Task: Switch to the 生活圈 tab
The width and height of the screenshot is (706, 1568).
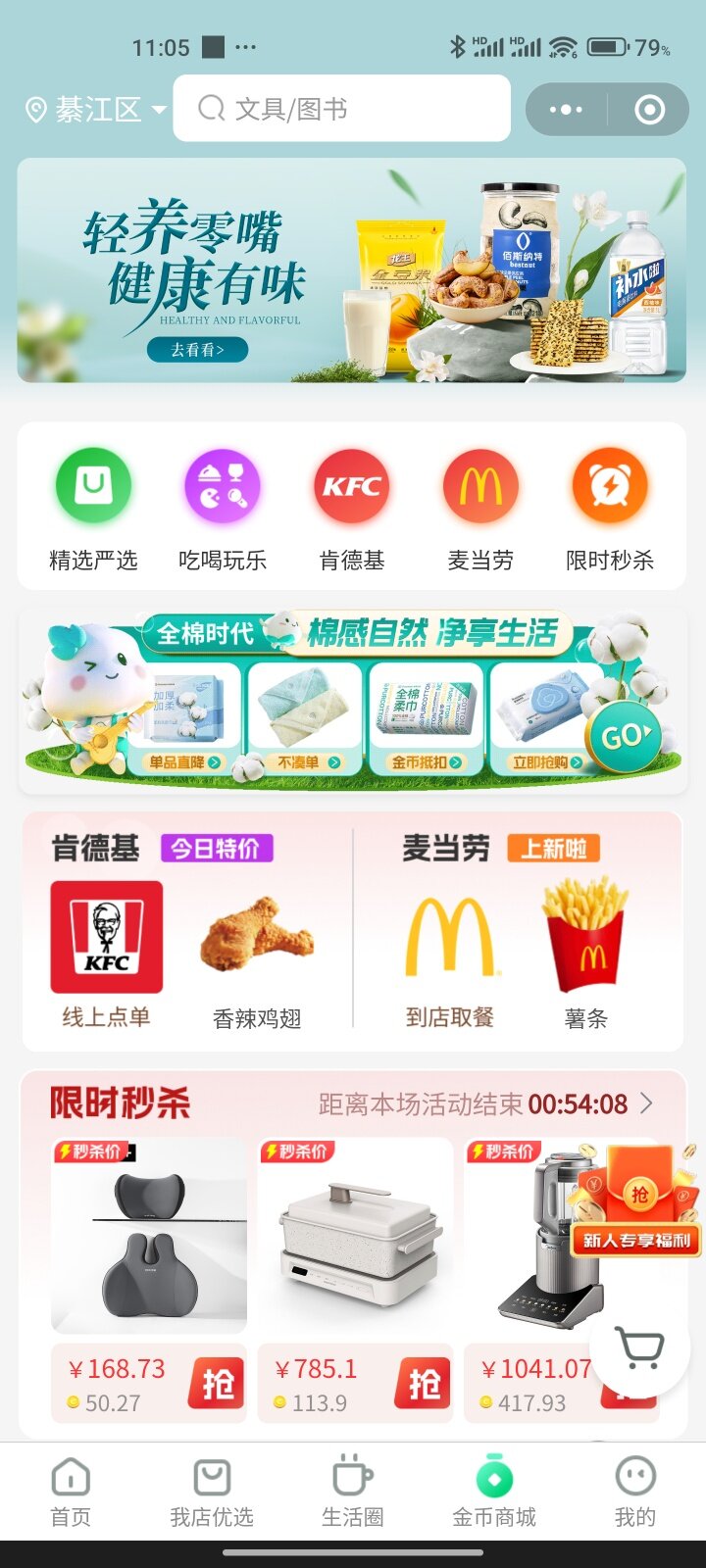Action: click(352, 1490)
